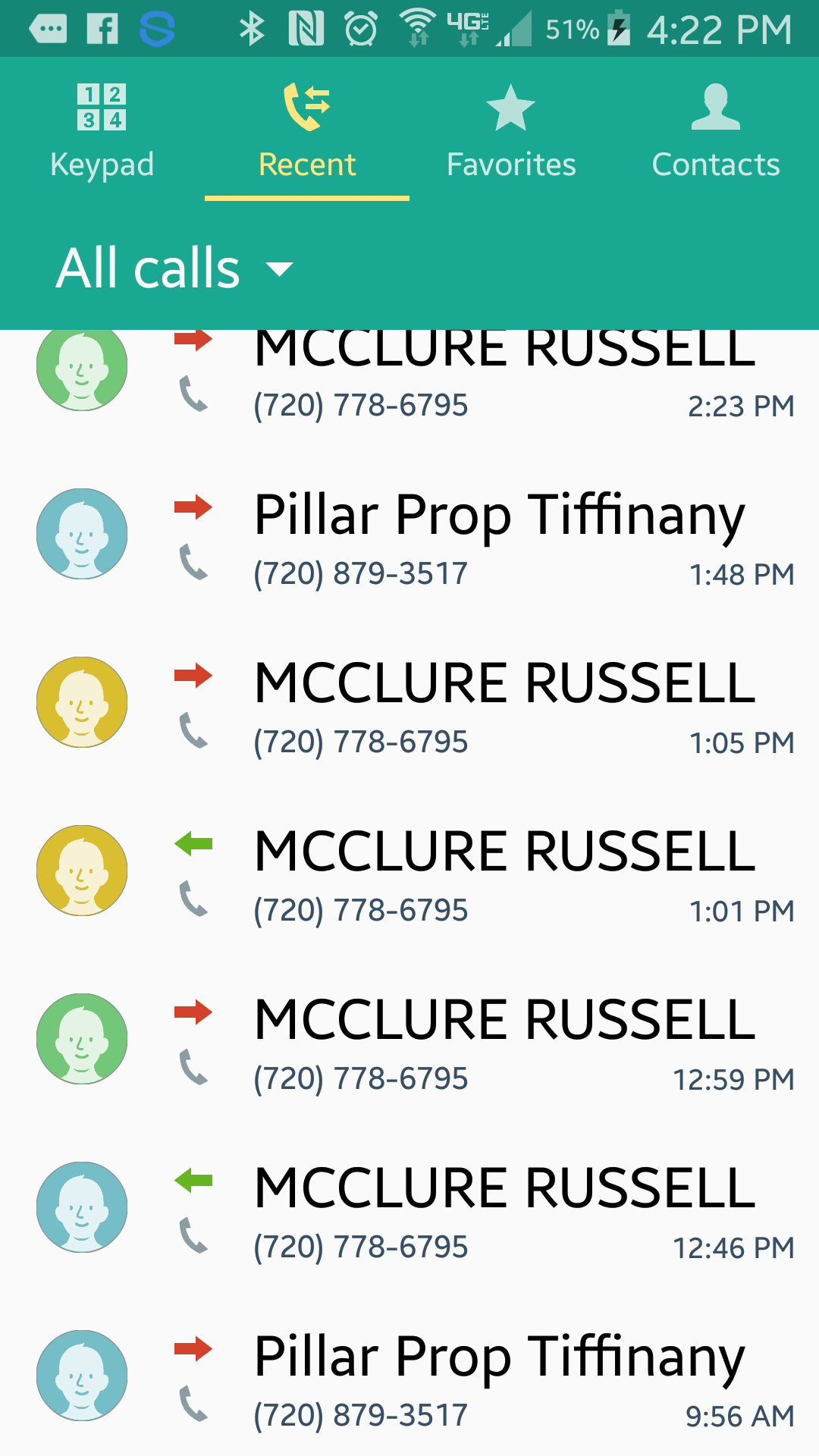Image resolution: width=819 pixels, height=1456 pixels.
Task: View Pillar Prop Tiffinany call at 9:56 AM
Action: click(409, 1374)
